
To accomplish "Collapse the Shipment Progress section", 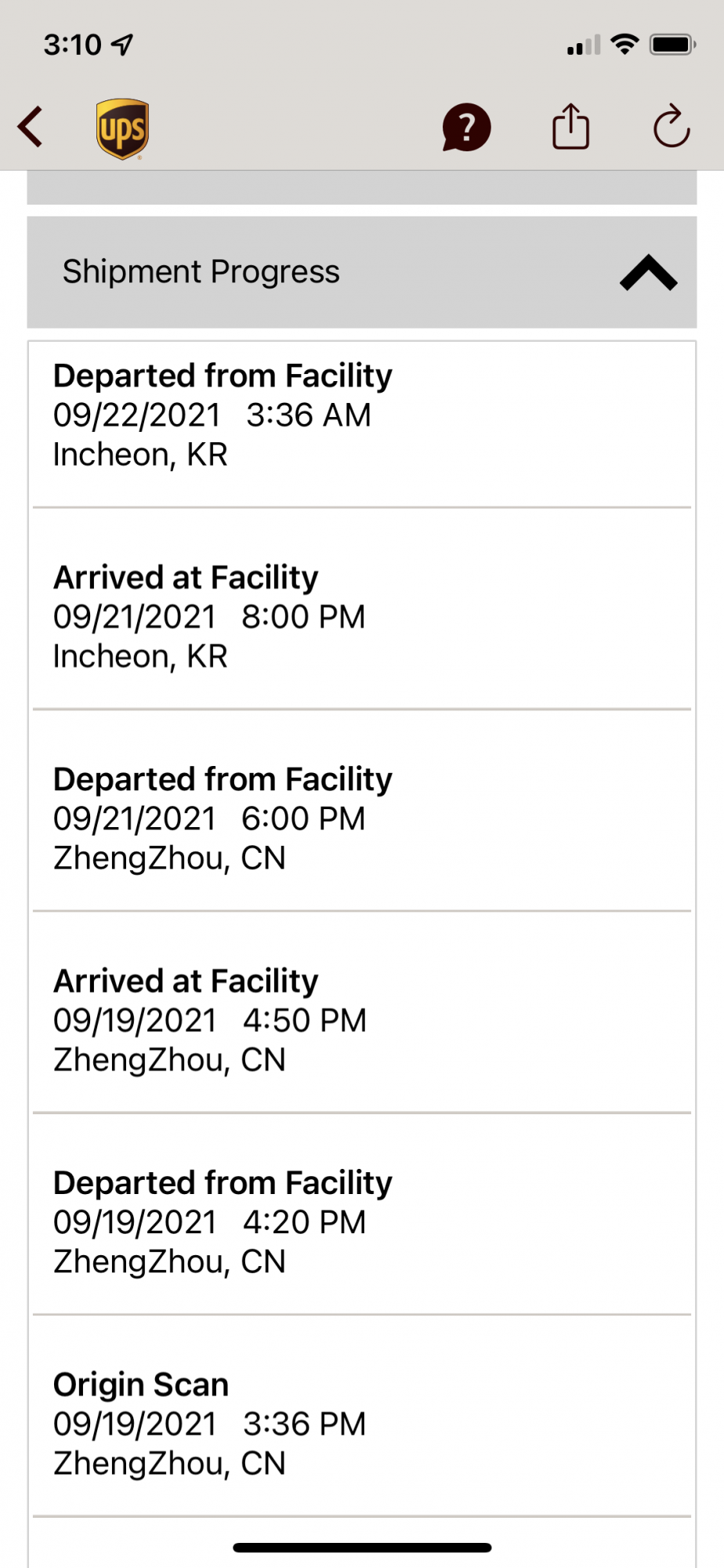I will click(648, 273).
